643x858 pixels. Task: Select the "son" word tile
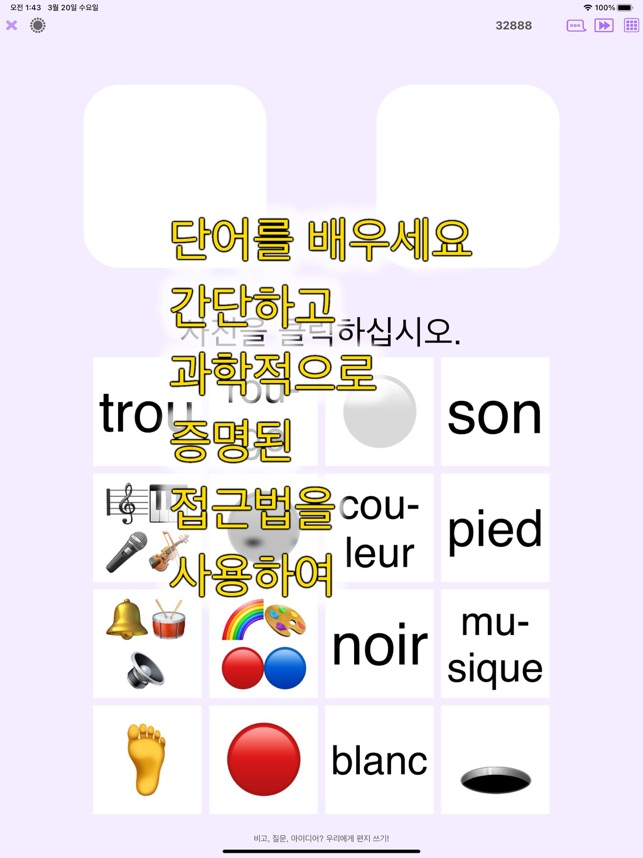(x=495, y=412)
